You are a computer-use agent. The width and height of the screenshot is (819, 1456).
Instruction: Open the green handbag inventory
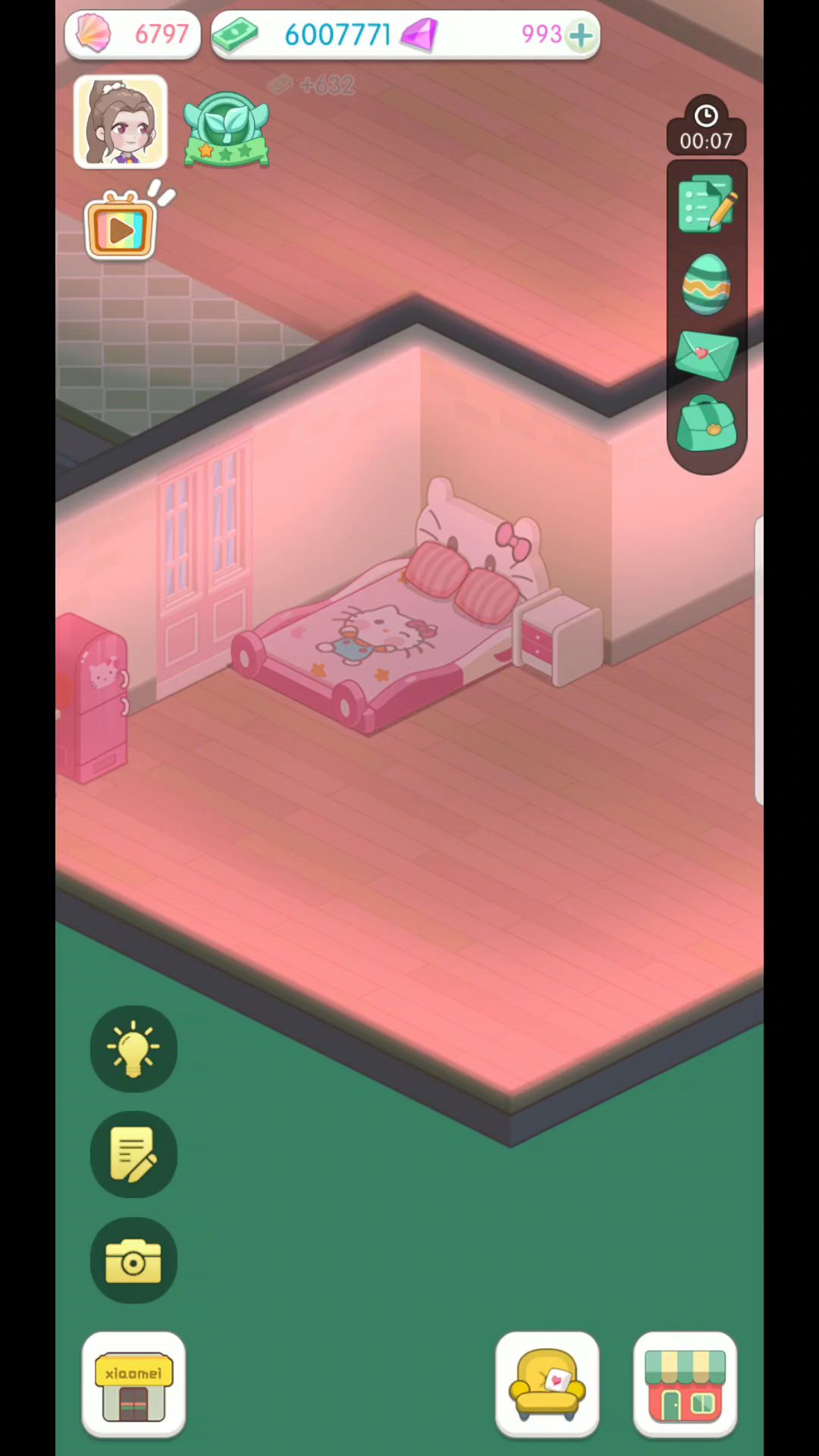706,425
